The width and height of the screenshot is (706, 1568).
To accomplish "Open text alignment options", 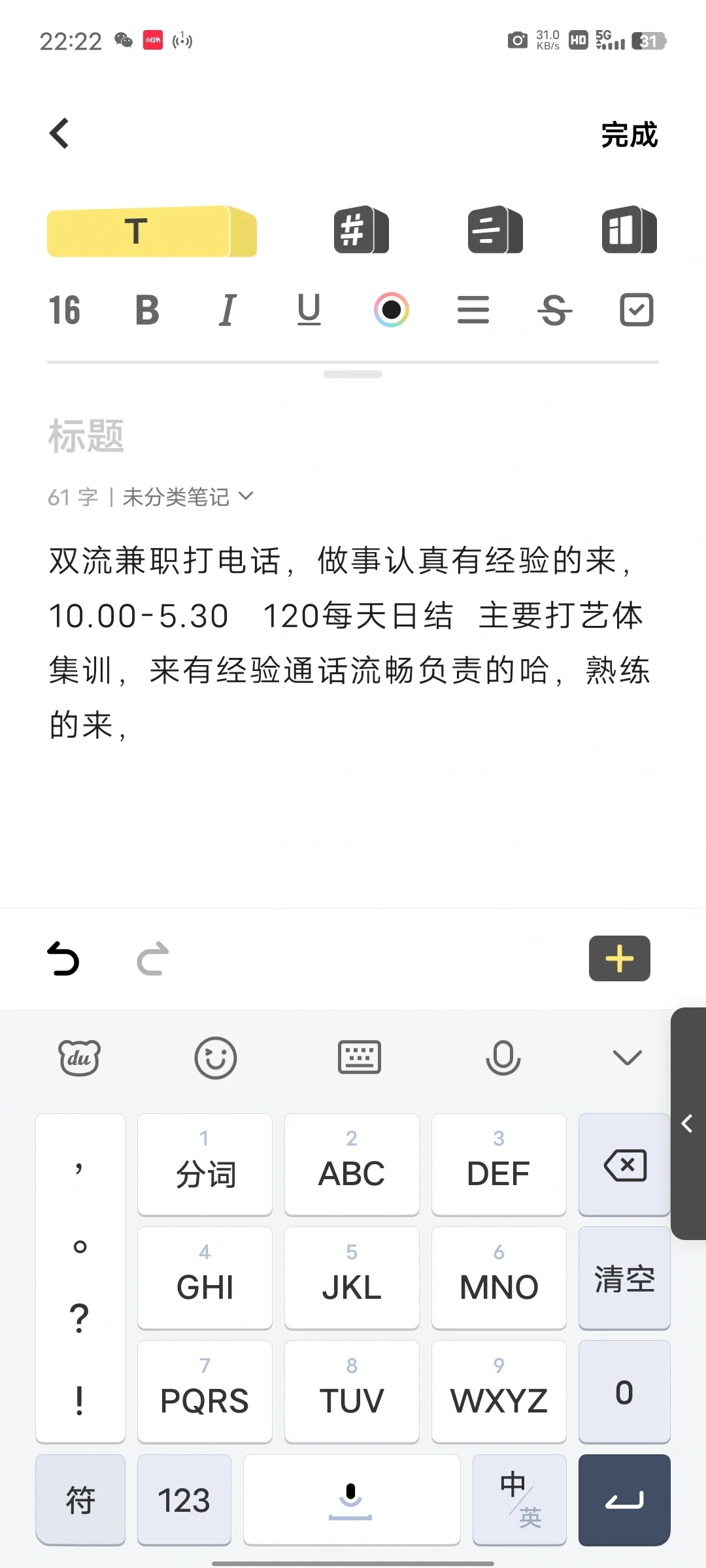I will click(x=473, y=310).
